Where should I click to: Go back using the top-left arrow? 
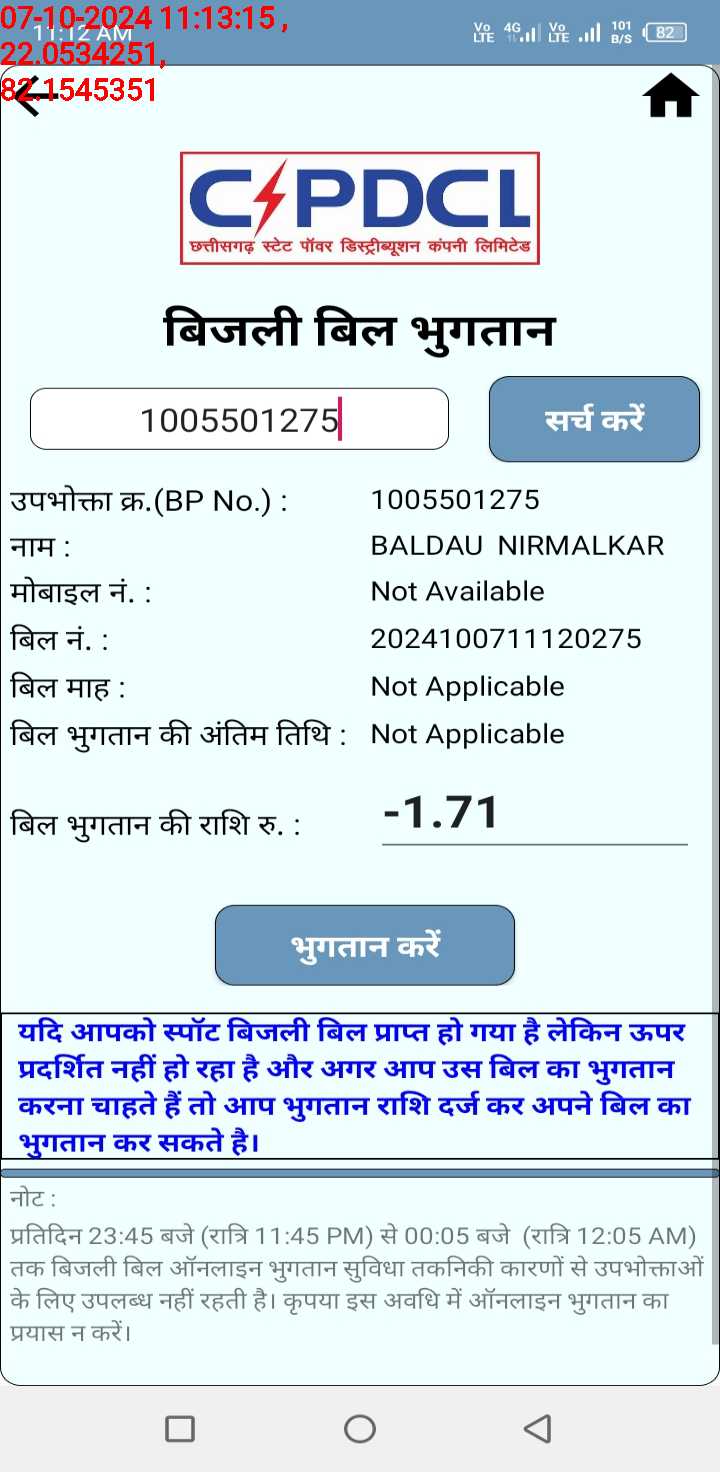pyautogui.click(x=32, y=97)
